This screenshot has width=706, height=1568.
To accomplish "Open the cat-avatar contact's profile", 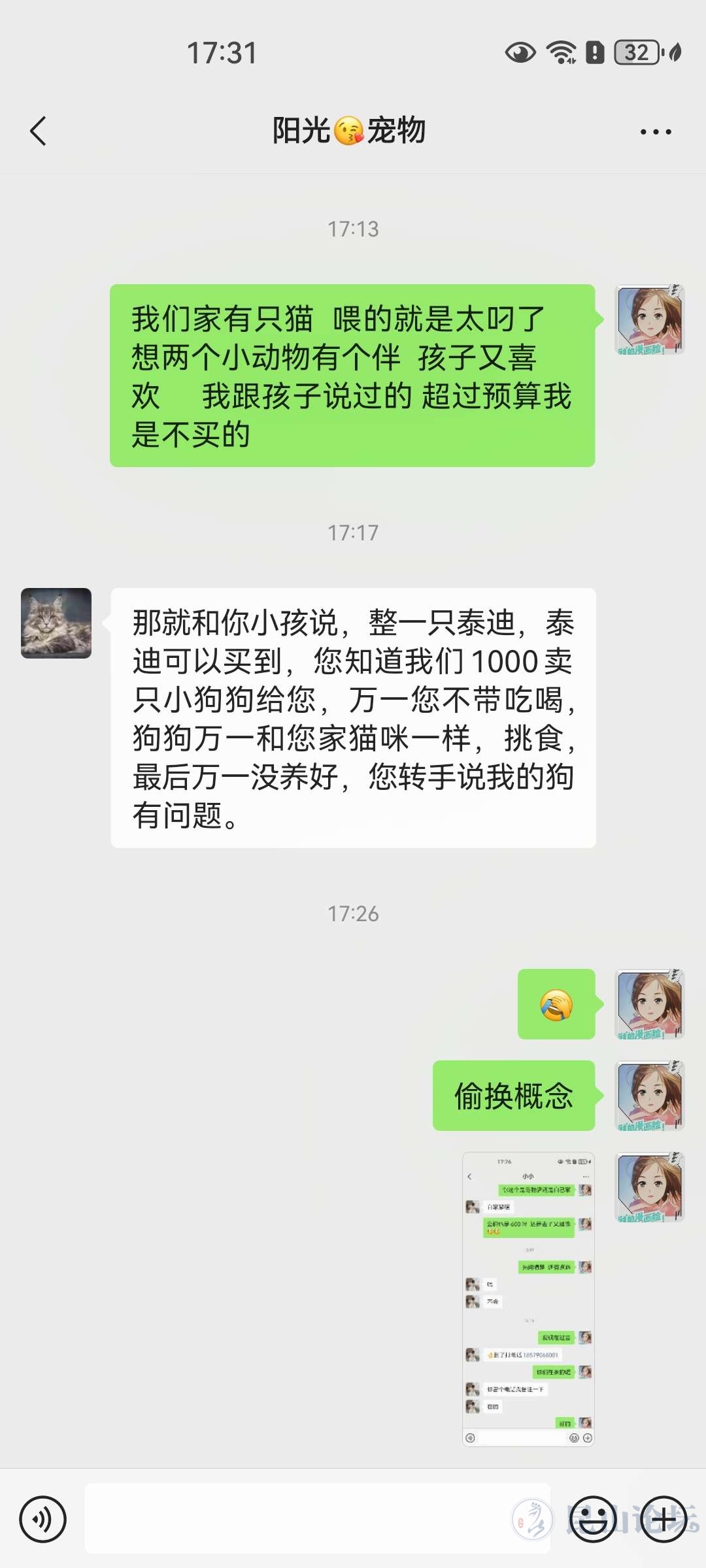I will point(56,623).
